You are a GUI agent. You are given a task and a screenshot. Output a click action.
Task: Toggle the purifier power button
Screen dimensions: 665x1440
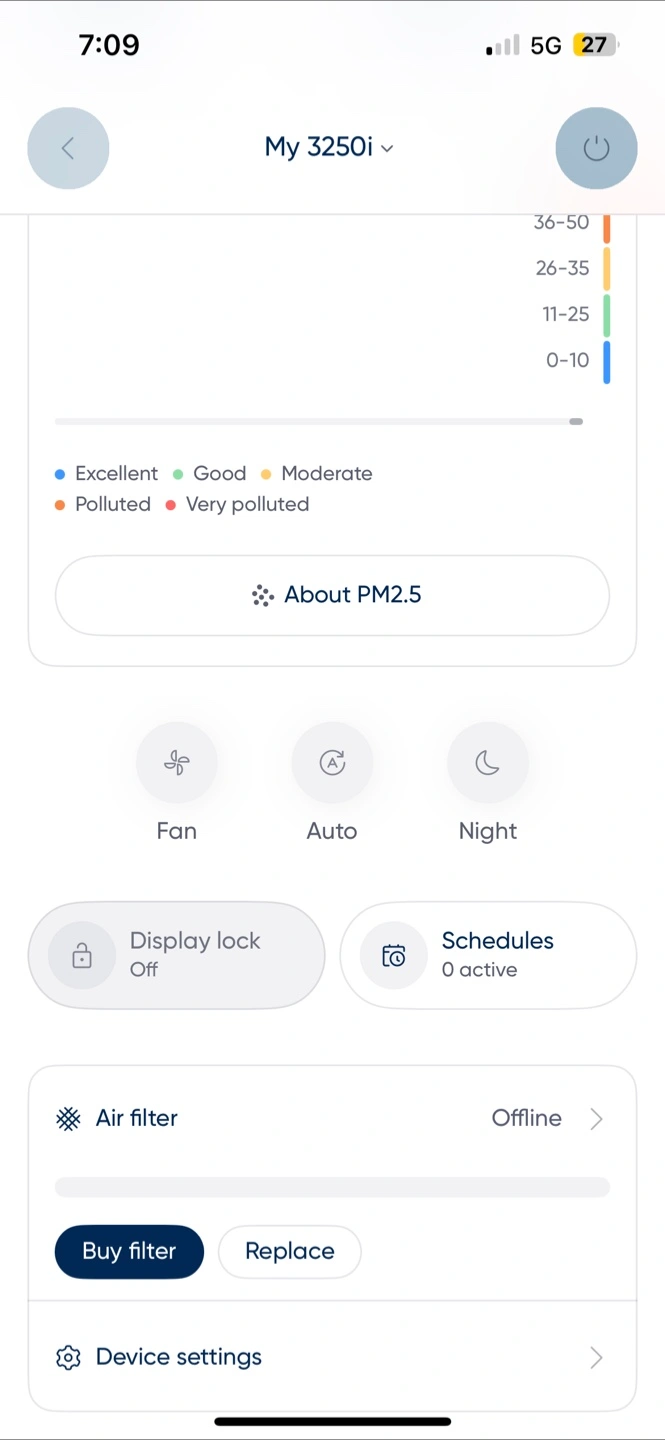click(x=596, y=148)
